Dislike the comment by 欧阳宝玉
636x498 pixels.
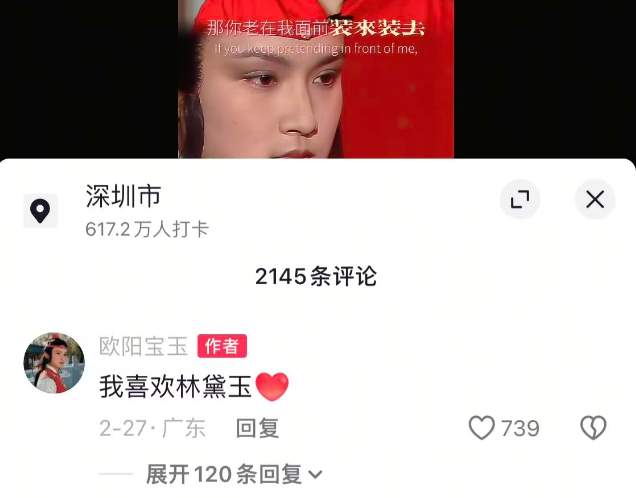coord(593,428)
